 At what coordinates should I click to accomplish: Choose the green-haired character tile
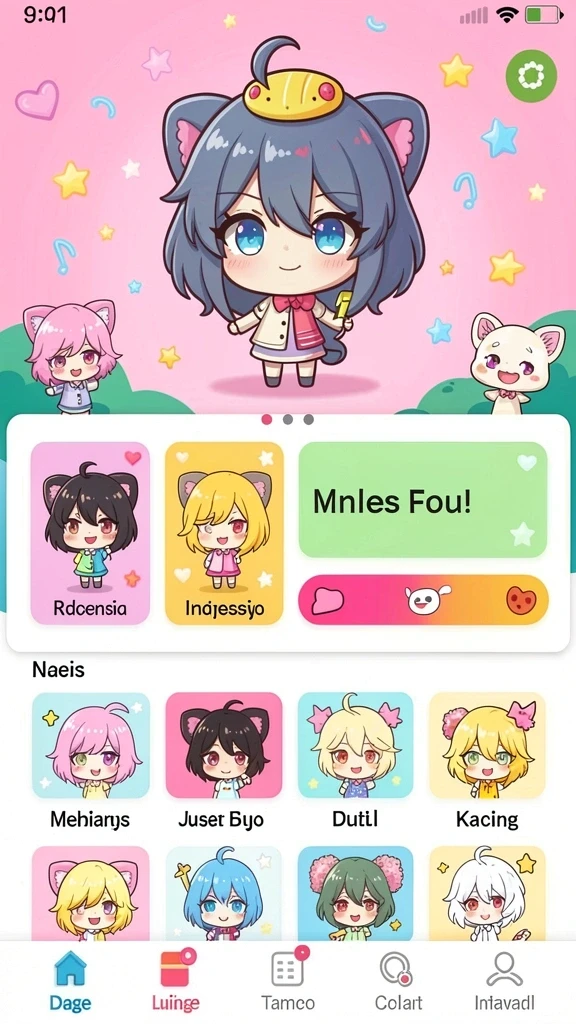coord(355,893)
